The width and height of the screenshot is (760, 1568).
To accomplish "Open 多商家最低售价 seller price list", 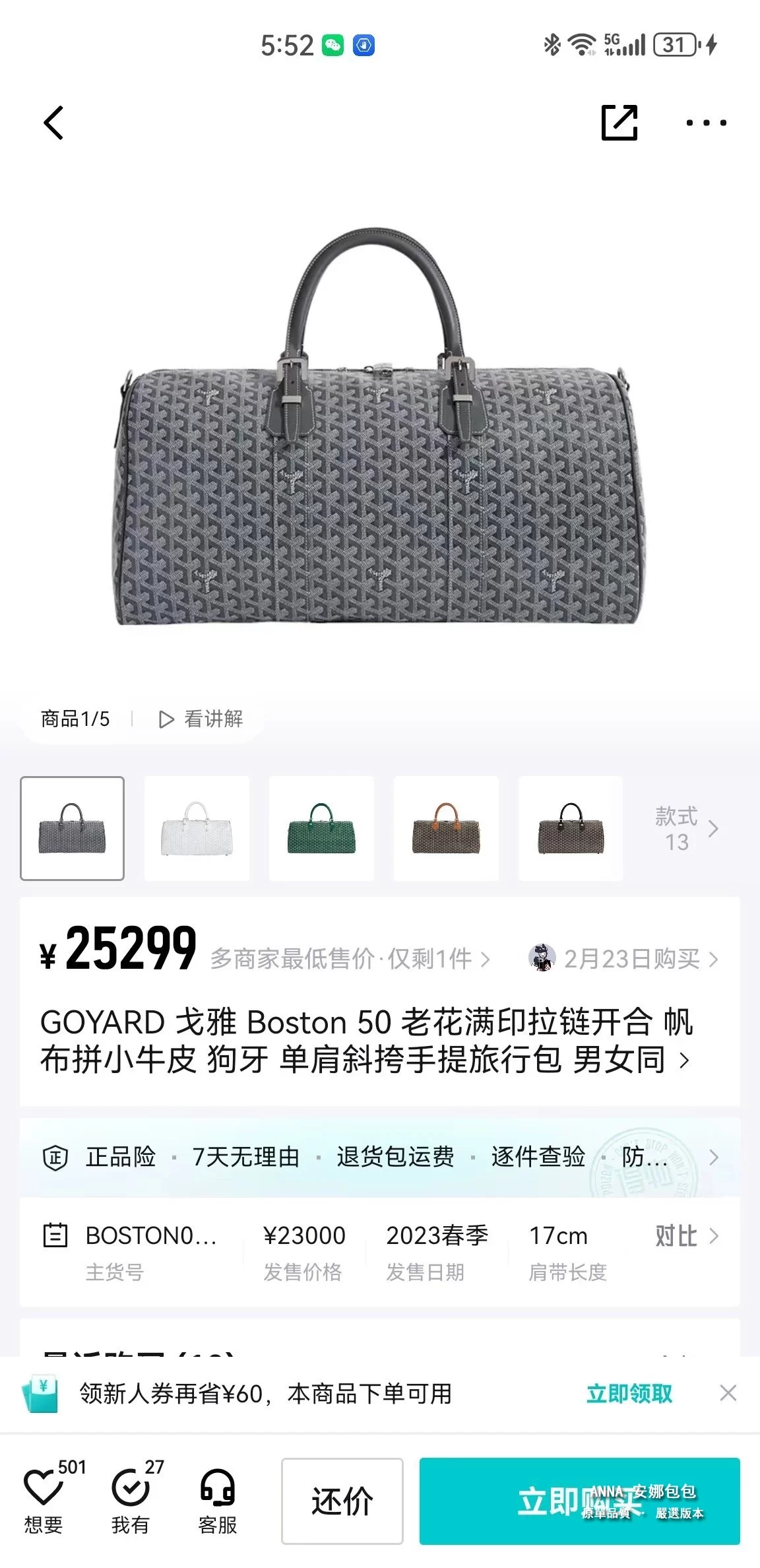I will pyautogui.click(x=350, y=959).
